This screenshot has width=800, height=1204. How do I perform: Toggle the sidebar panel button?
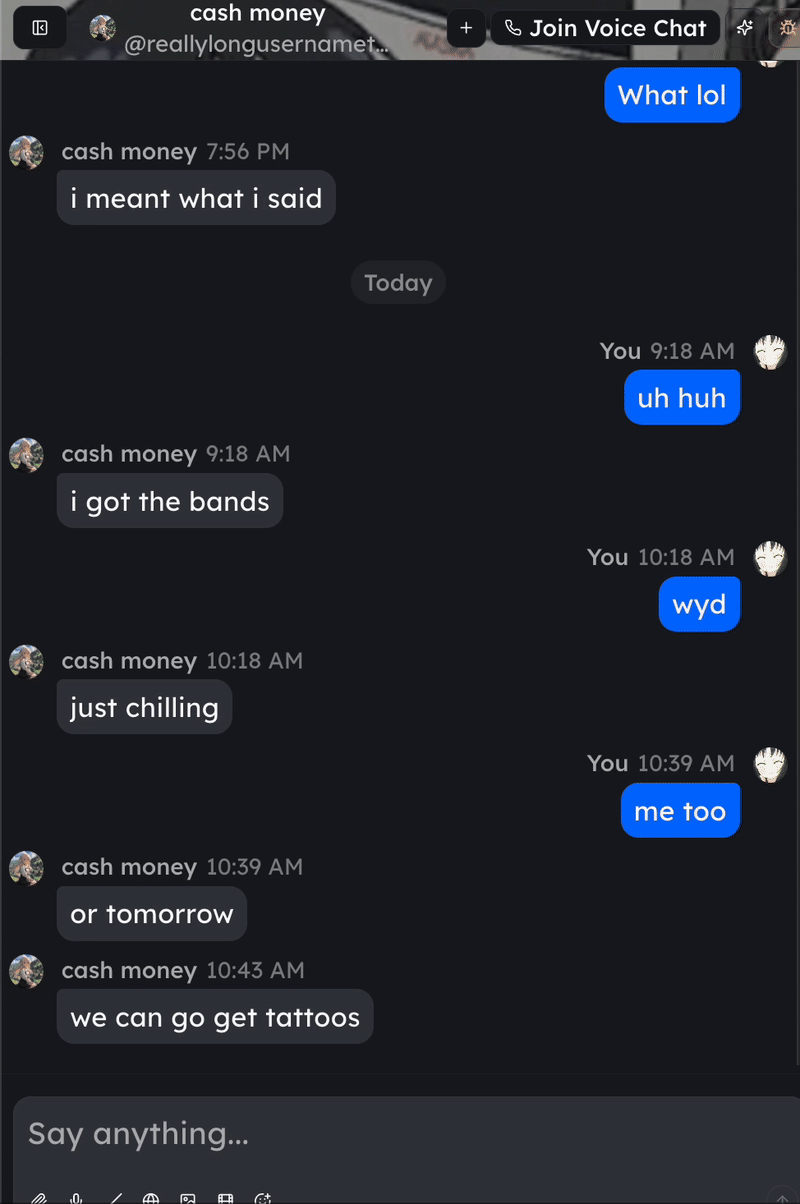pos(40,28)
